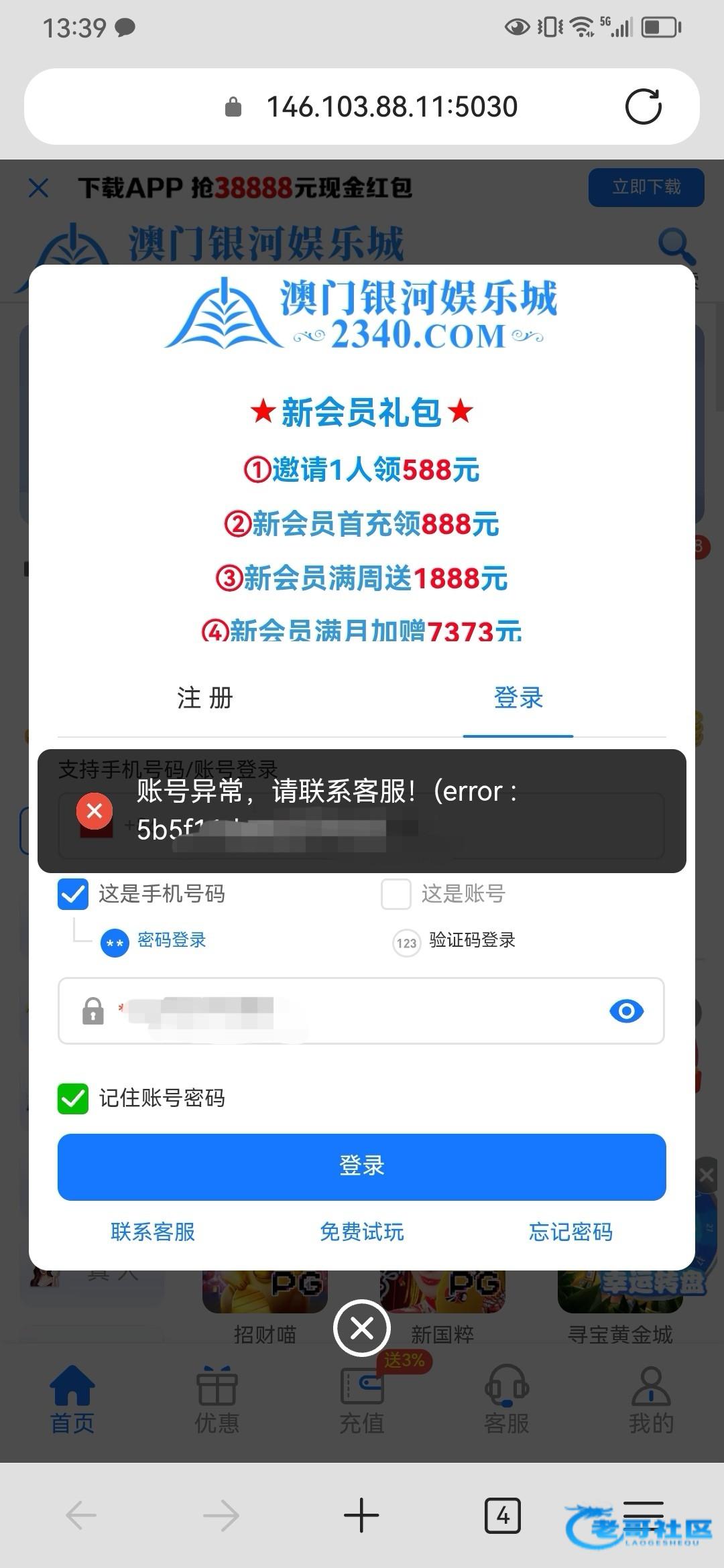Open 忘记密码 link
Screen dimensions: 724x1568
click(570, 1232)
